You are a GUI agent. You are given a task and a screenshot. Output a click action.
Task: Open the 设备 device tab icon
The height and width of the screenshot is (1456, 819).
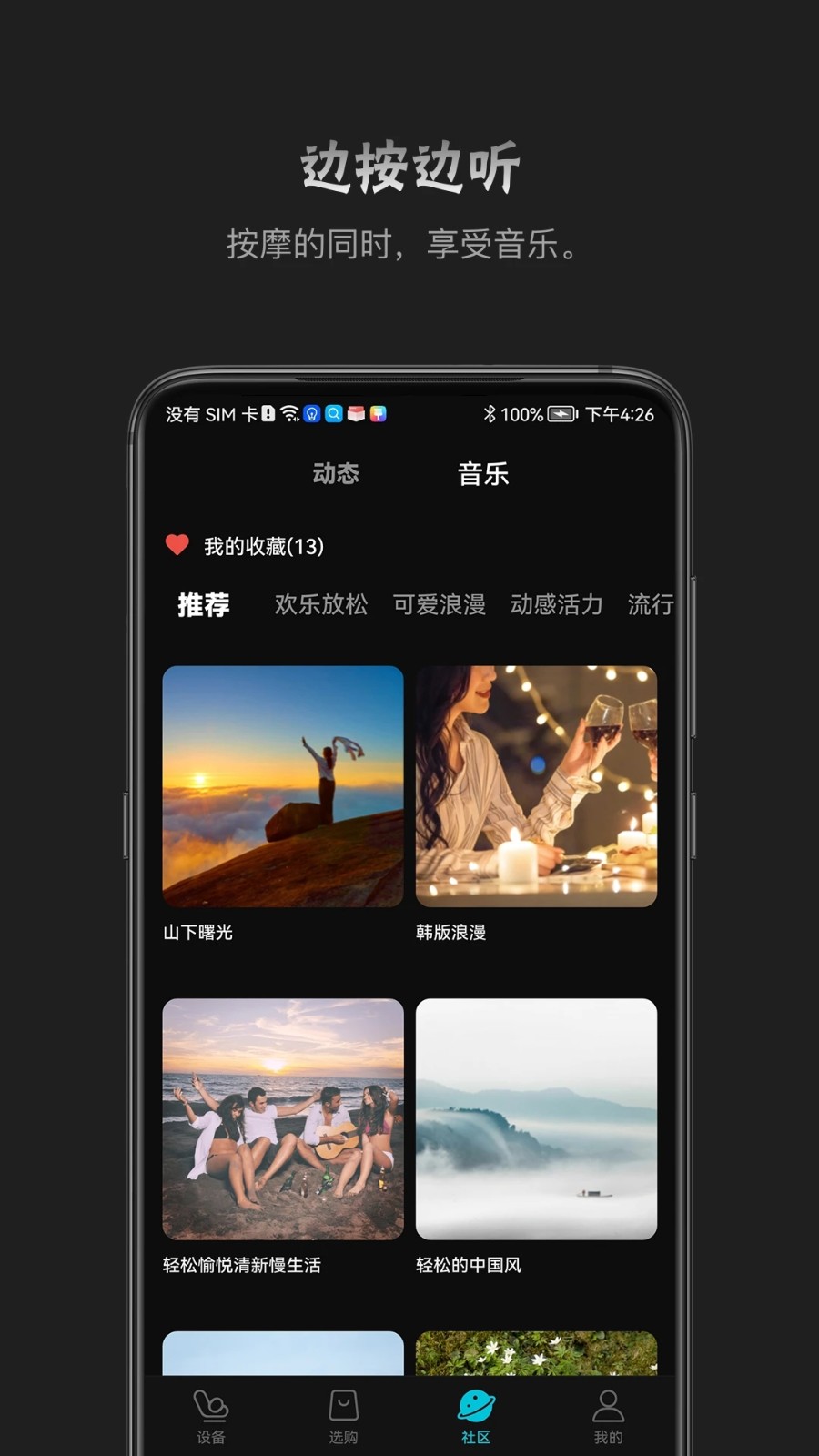209,1406
